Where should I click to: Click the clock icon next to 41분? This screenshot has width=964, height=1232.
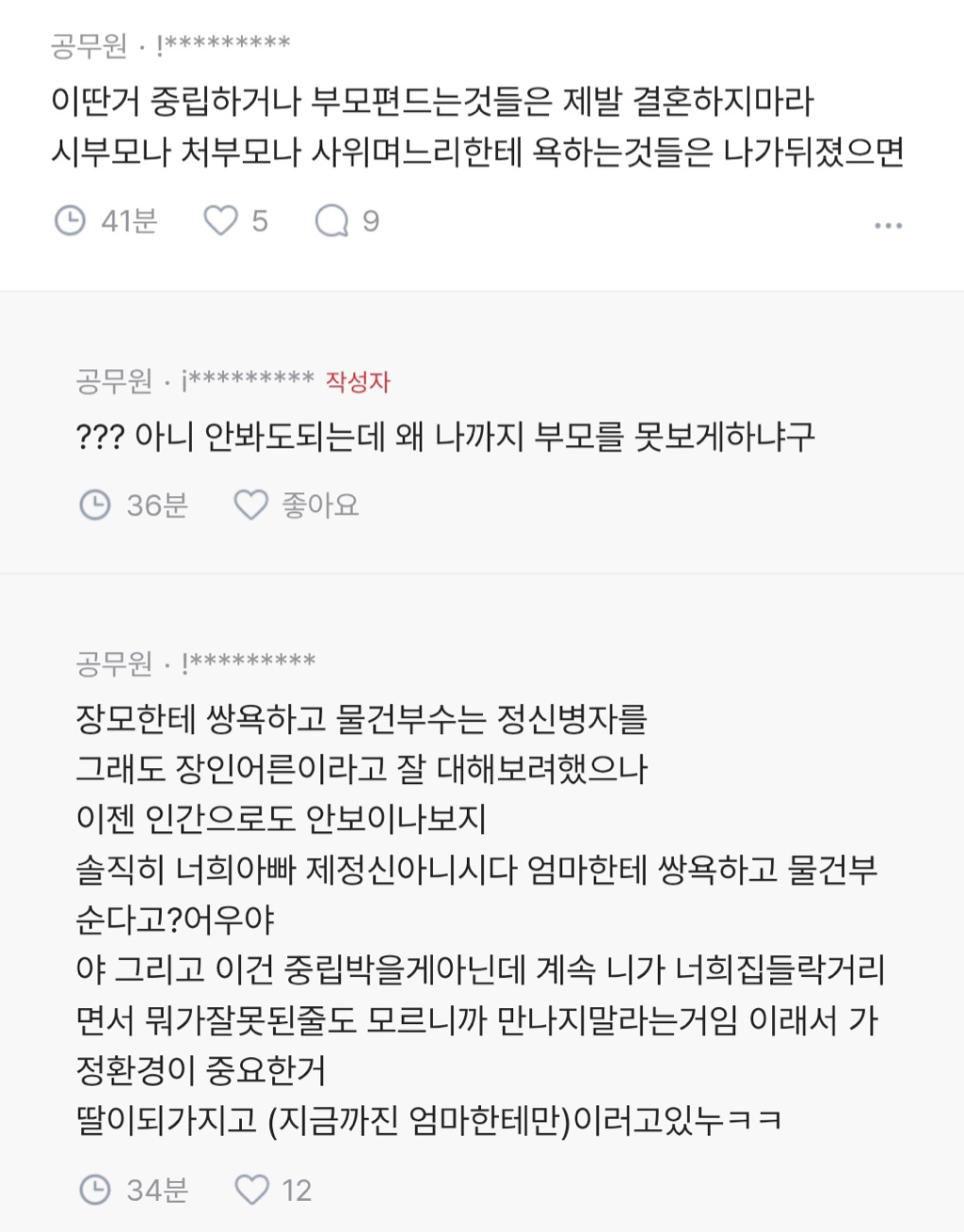(x=71, y=220)
